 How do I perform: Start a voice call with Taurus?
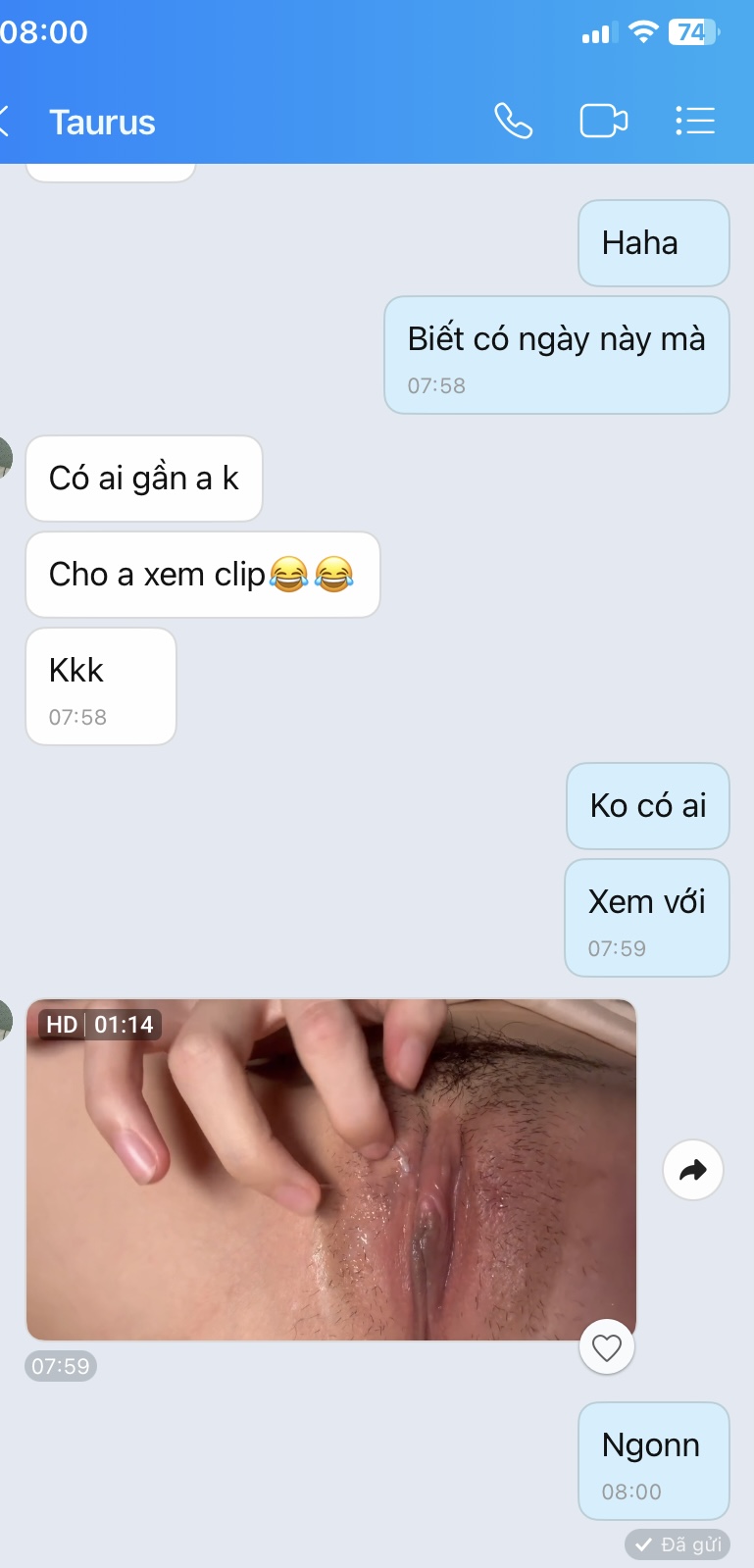click(x=513, y=122)
